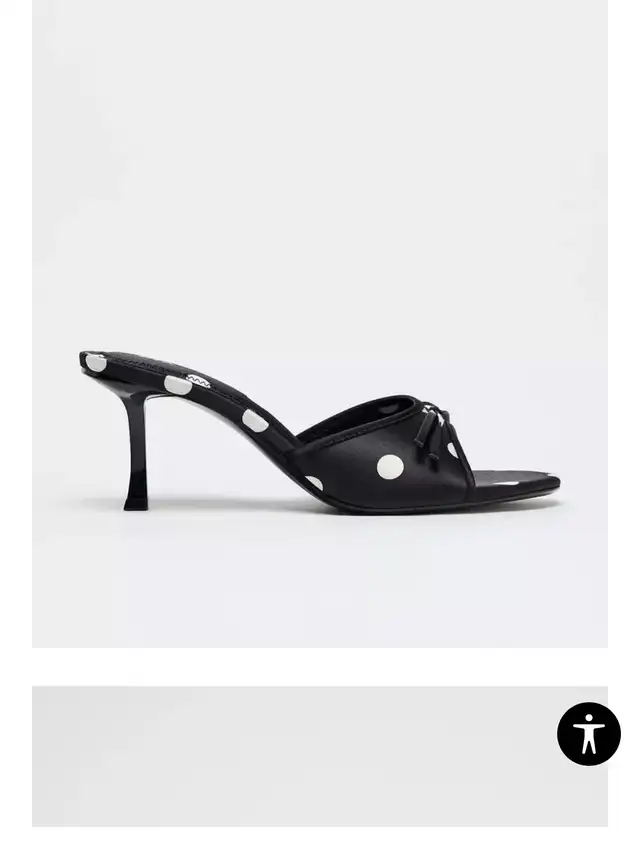The image size is (640, 854).
Task: Open the accessibility options button
Action: coord(588,734)
